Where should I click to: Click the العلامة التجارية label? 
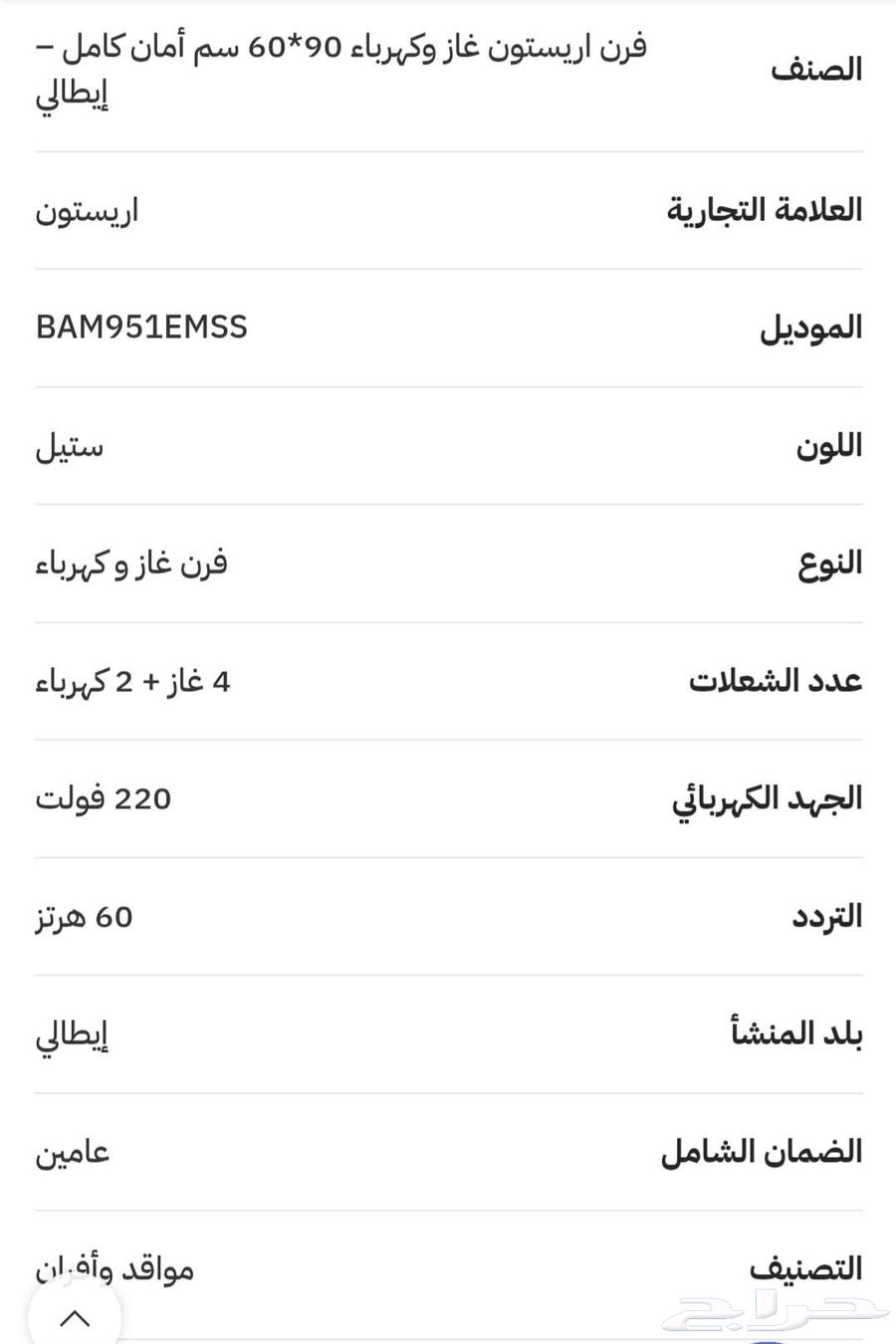pyautogui.click(x=764, y=210)
